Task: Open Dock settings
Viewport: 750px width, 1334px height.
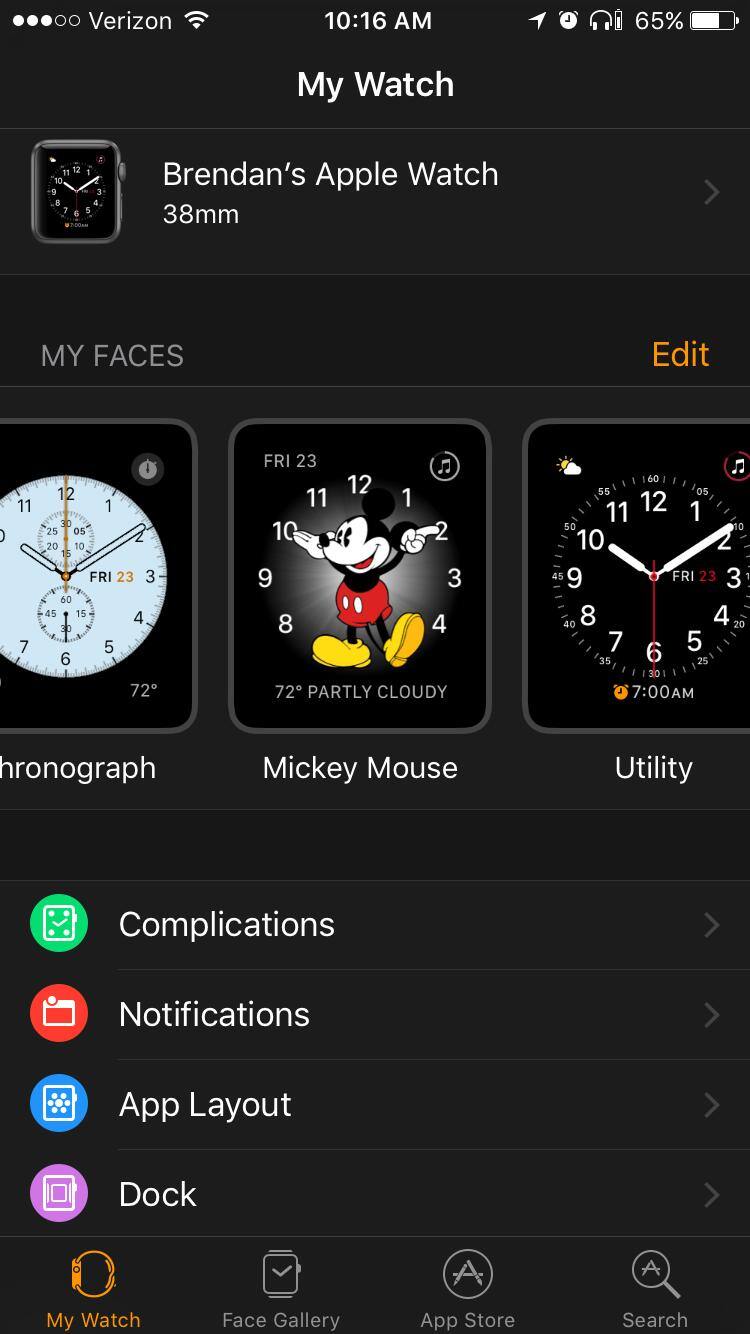Action: pyautogui.click(x=375, y=1194)
